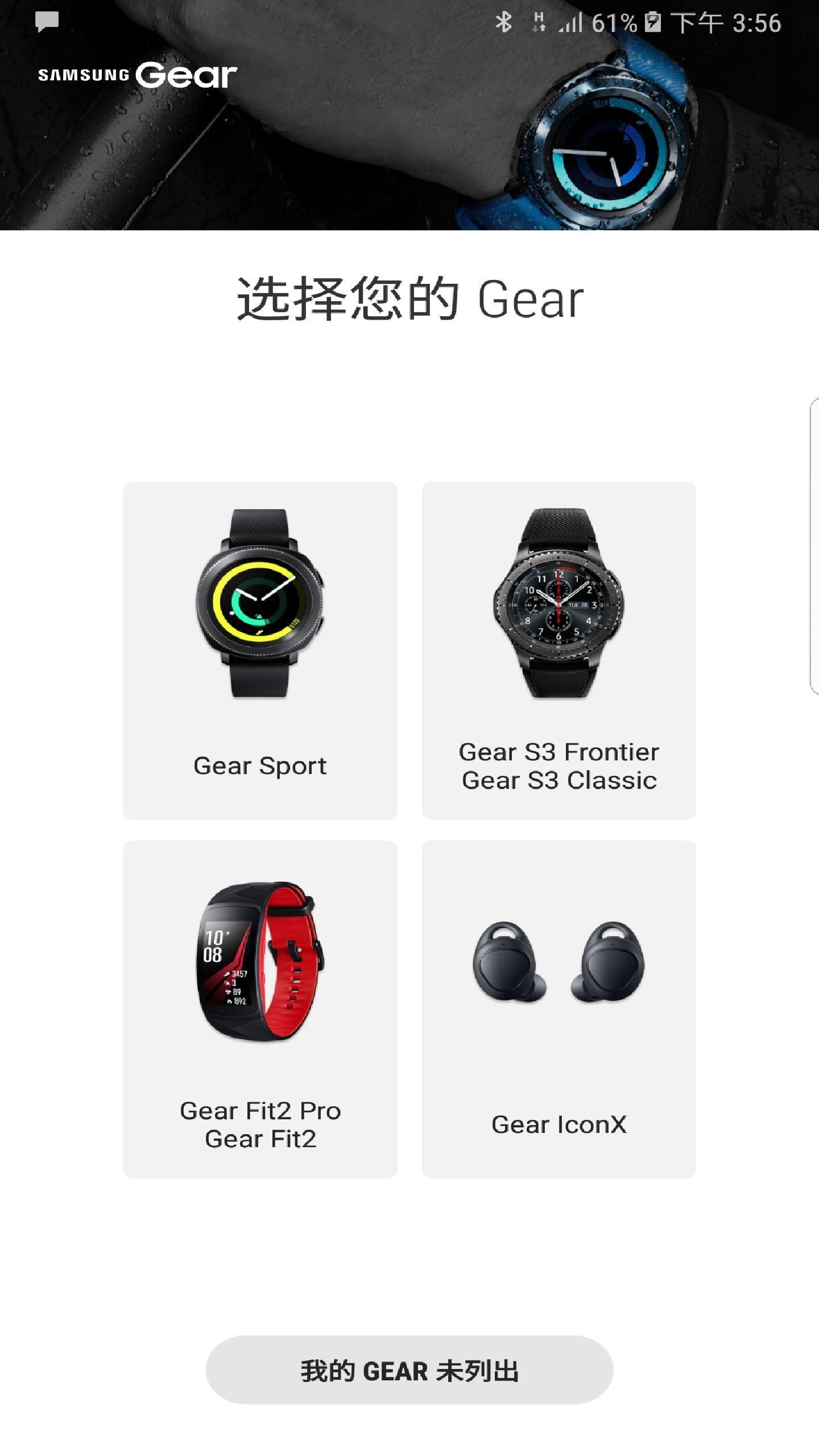Tap the 我的 GEAR 未列出 button
Image resolution: width=819 pixels, height=1456 pixels.
[x=409, y=1370]
